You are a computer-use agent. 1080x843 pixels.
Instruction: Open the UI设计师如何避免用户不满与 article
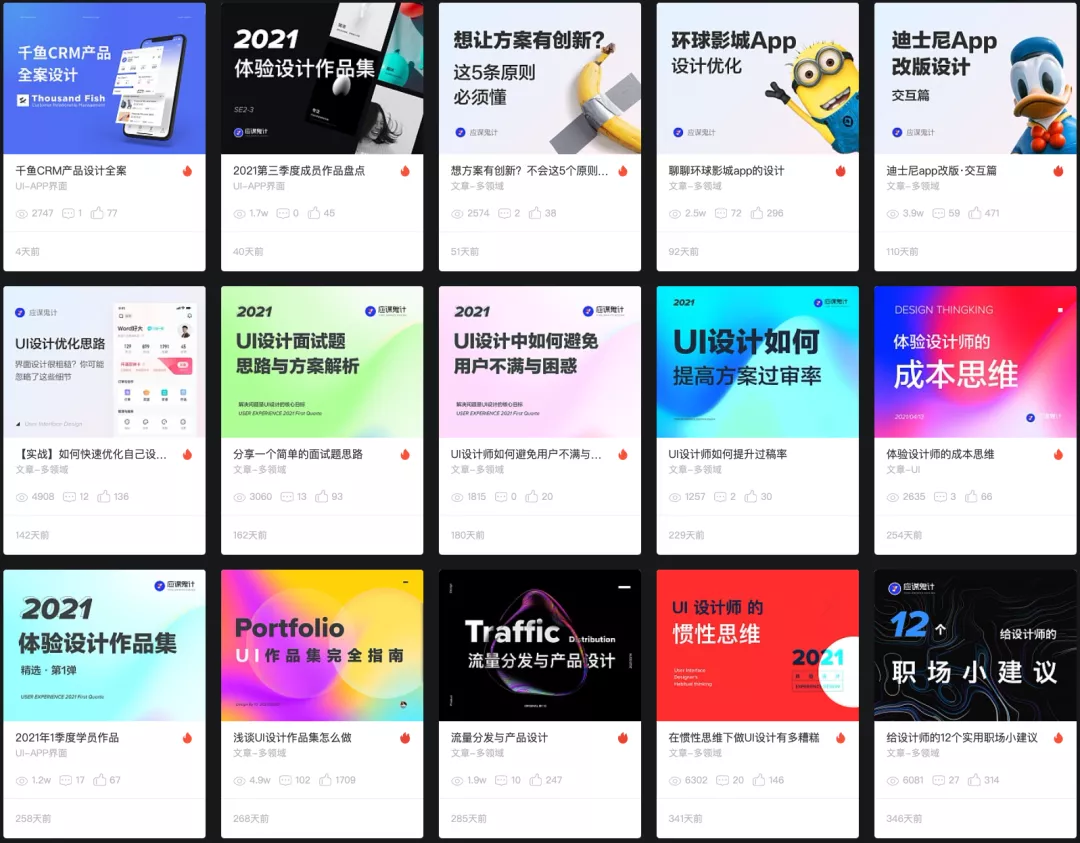[539, 420]
